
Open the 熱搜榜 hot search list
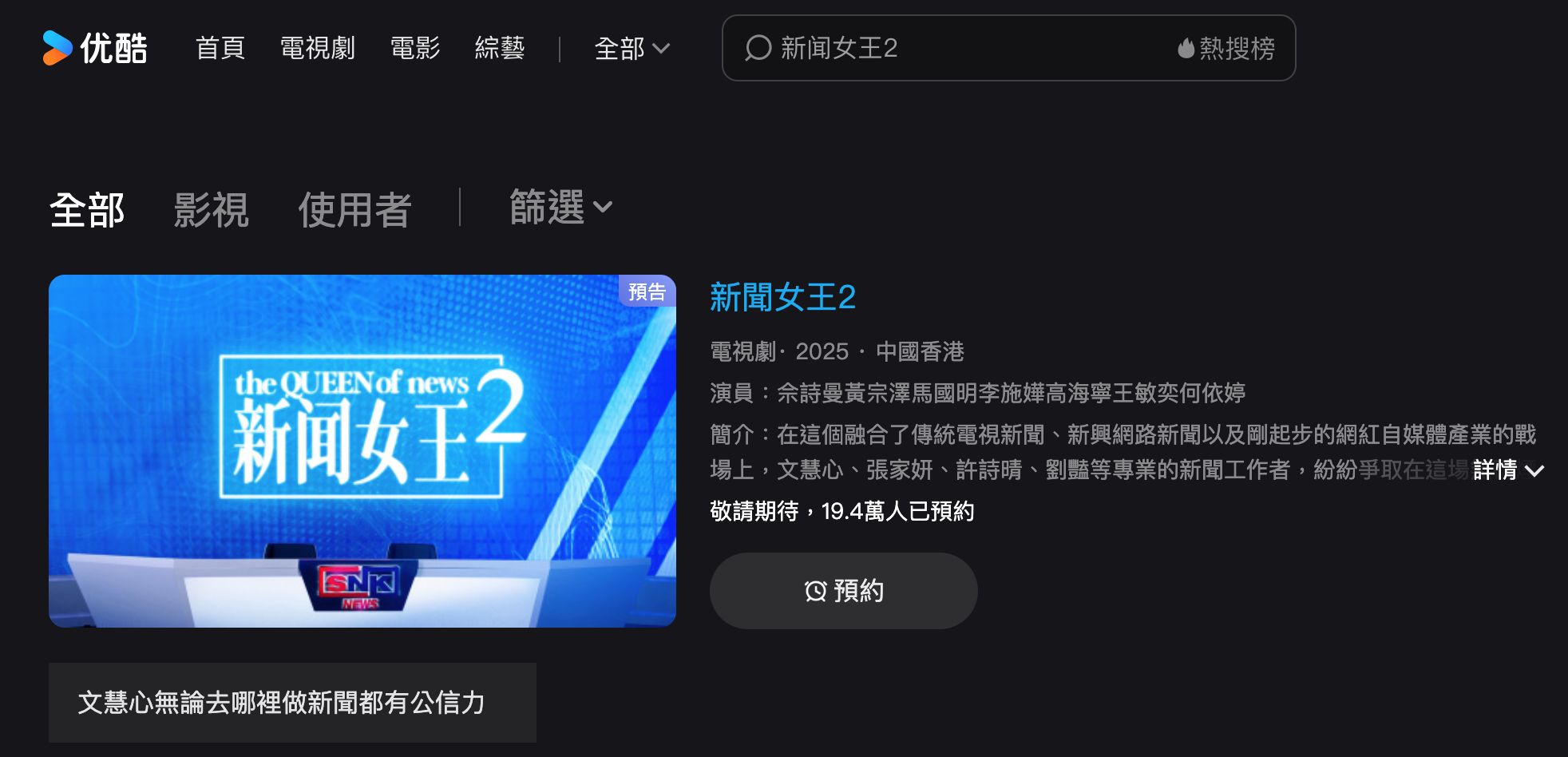pyautogui.click(x=1227, y=49)
